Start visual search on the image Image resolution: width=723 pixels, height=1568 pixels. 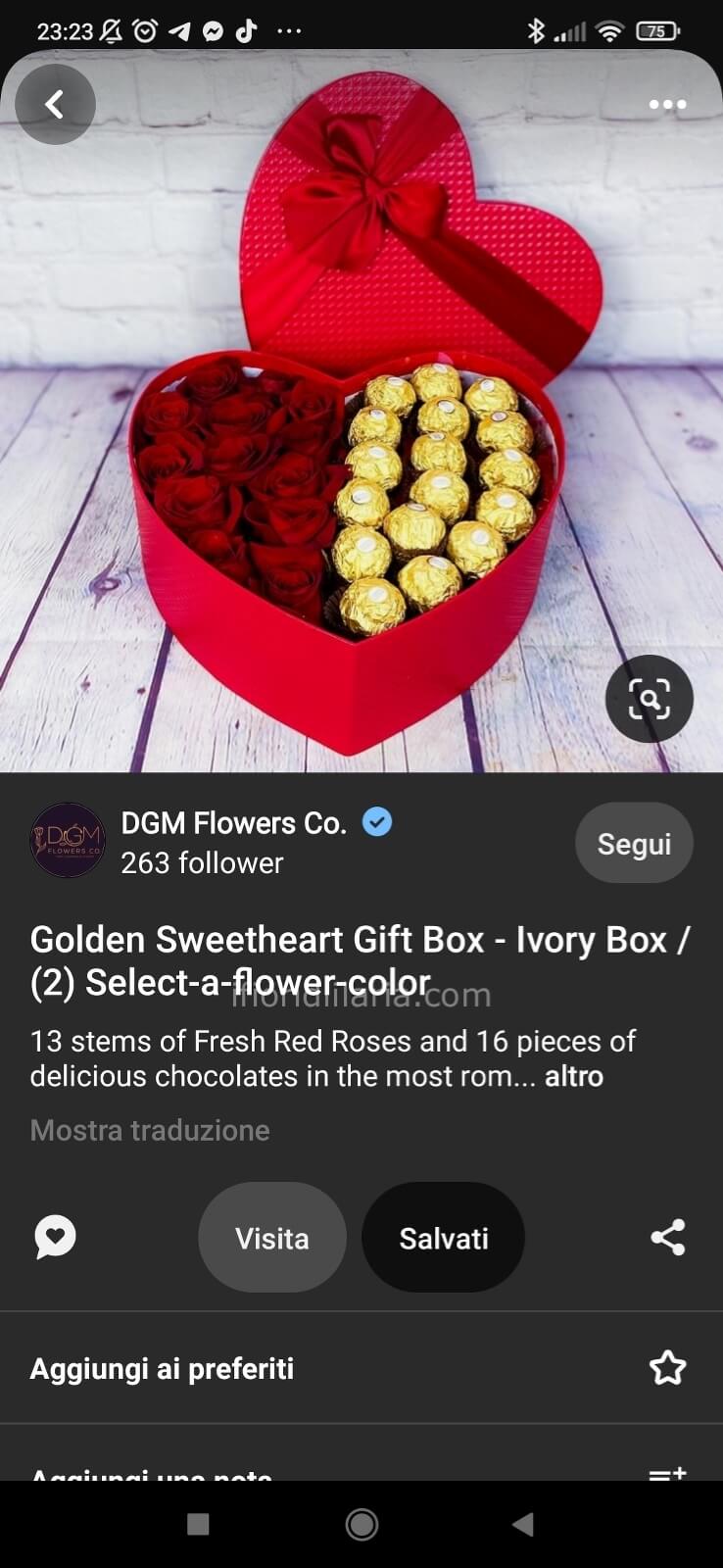pyautogui.click(x=649, y=699)
